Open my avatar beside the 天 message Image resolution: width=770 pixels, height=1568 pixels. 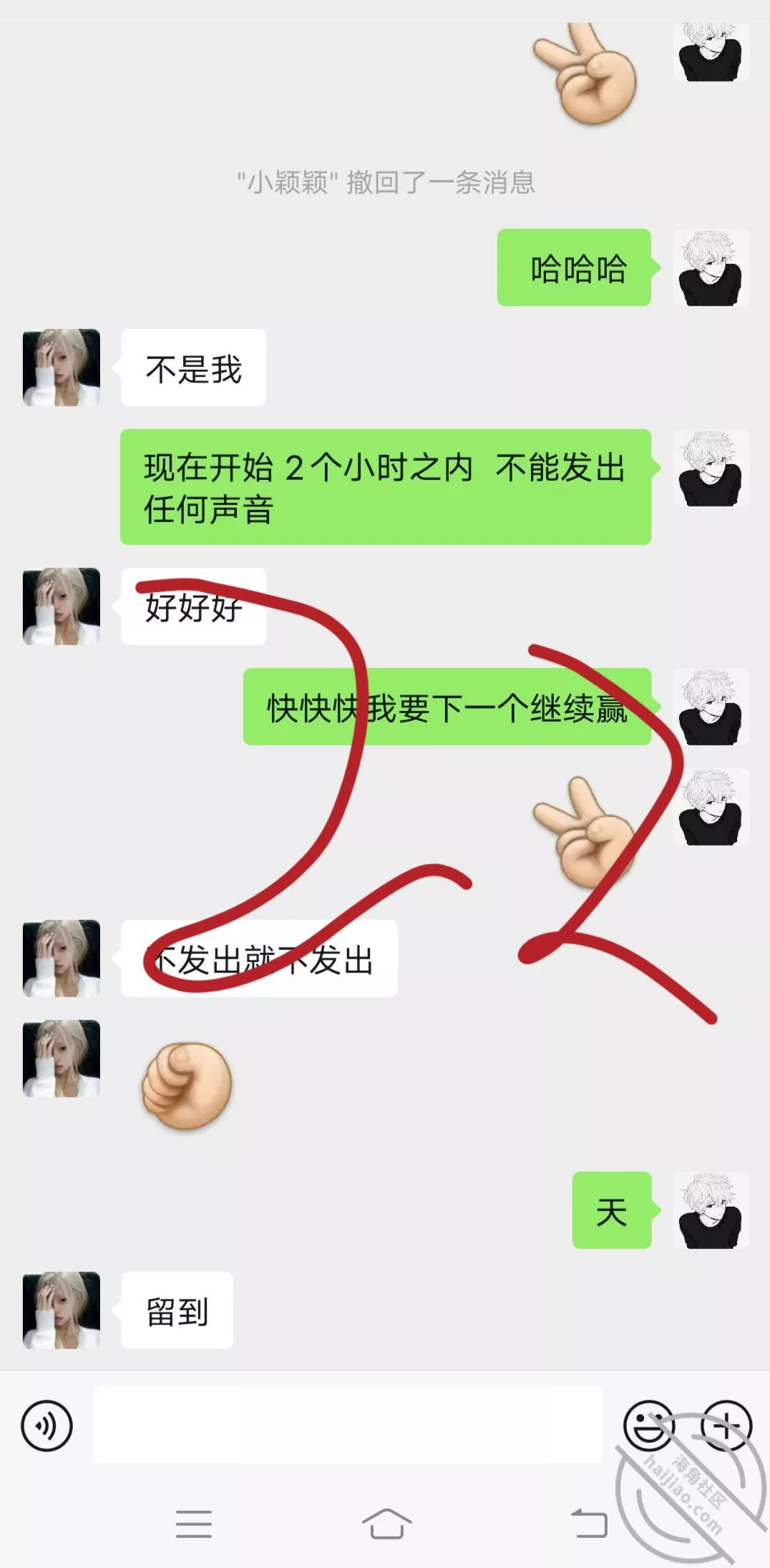(711, 1210)
